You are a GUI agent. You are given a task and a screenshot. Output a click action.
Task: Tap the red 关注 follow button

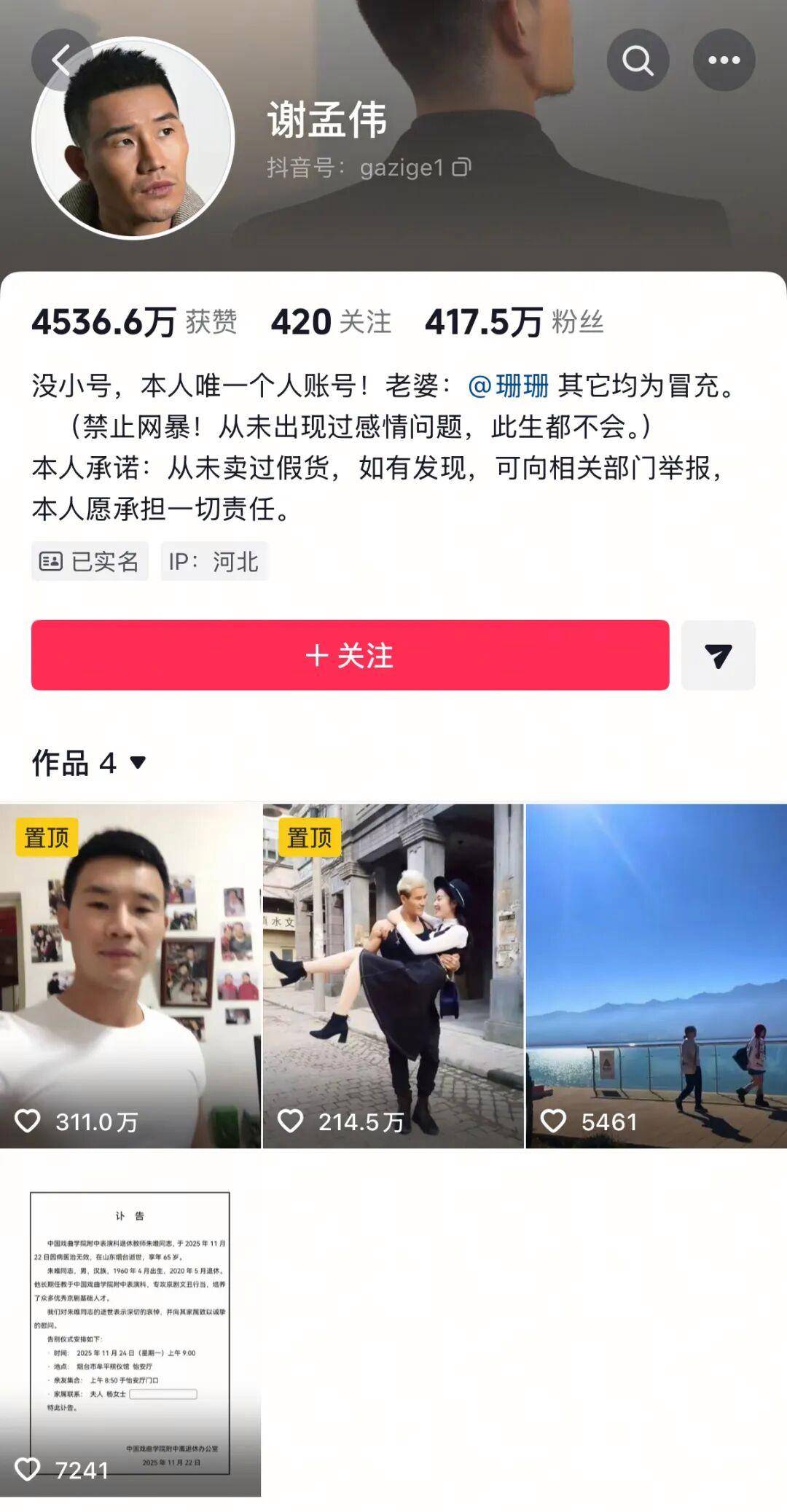[x=350, y=655]
